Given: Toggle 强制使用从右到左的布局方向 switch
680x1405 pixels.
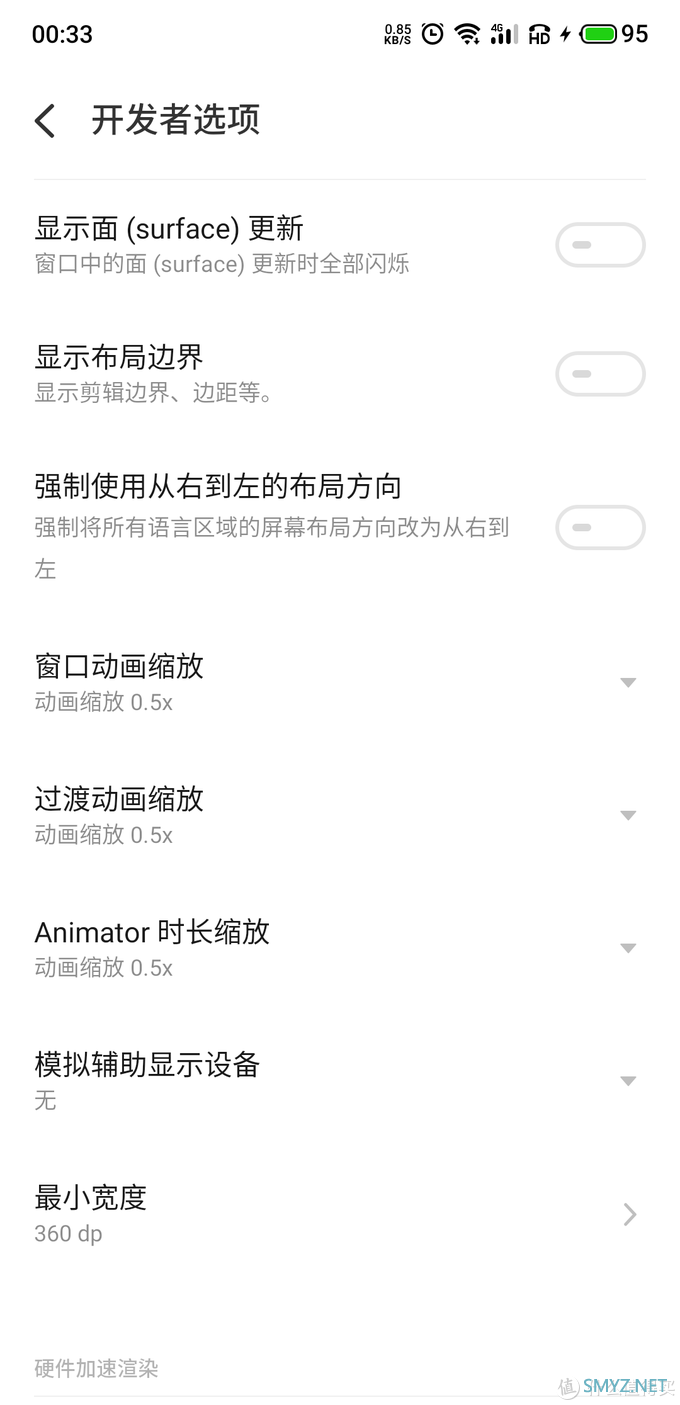Looking at the screenshot, I should pyautogui.click(x=600, y=527).
